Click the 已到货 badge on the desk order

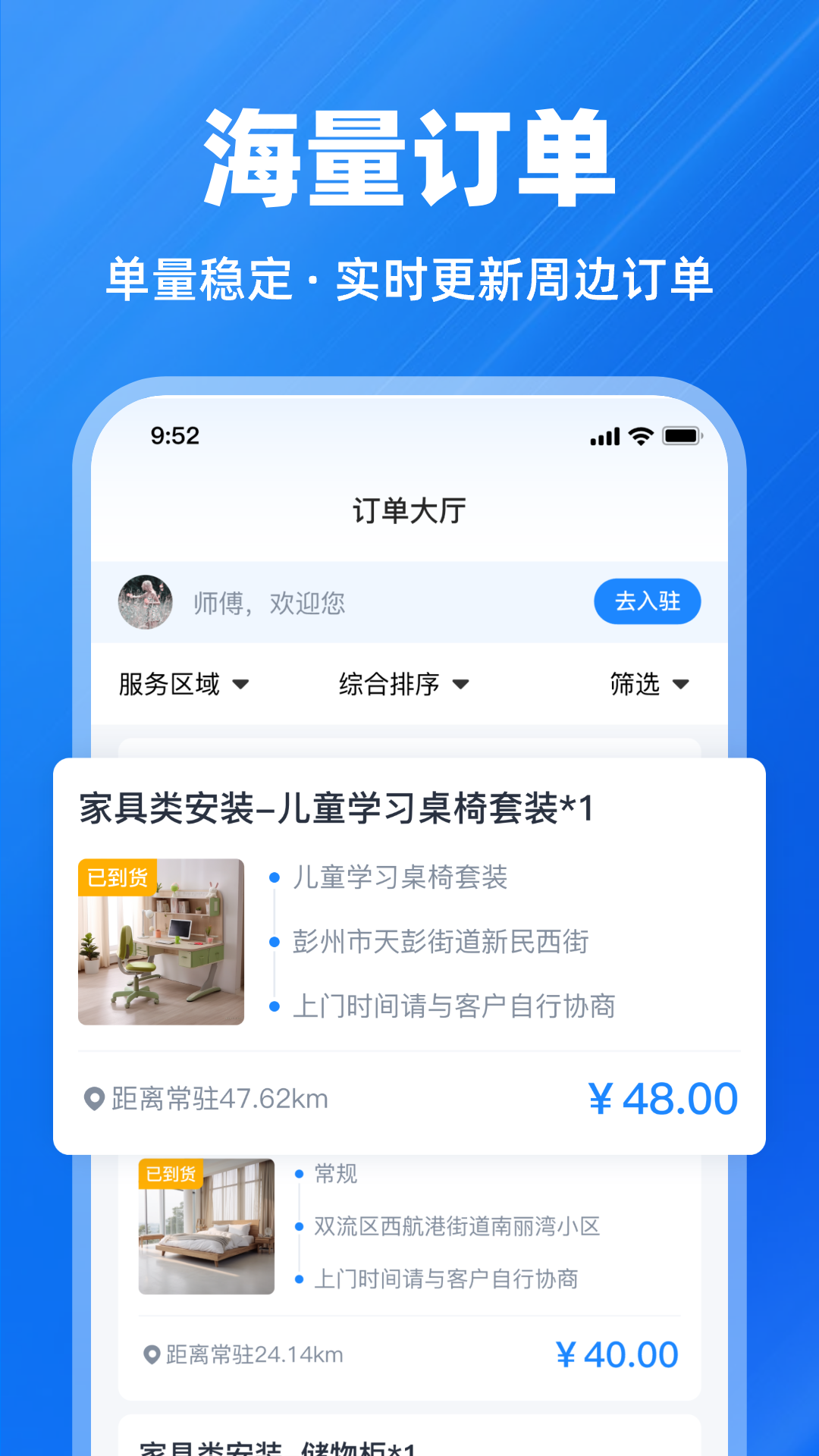[118, 875]
